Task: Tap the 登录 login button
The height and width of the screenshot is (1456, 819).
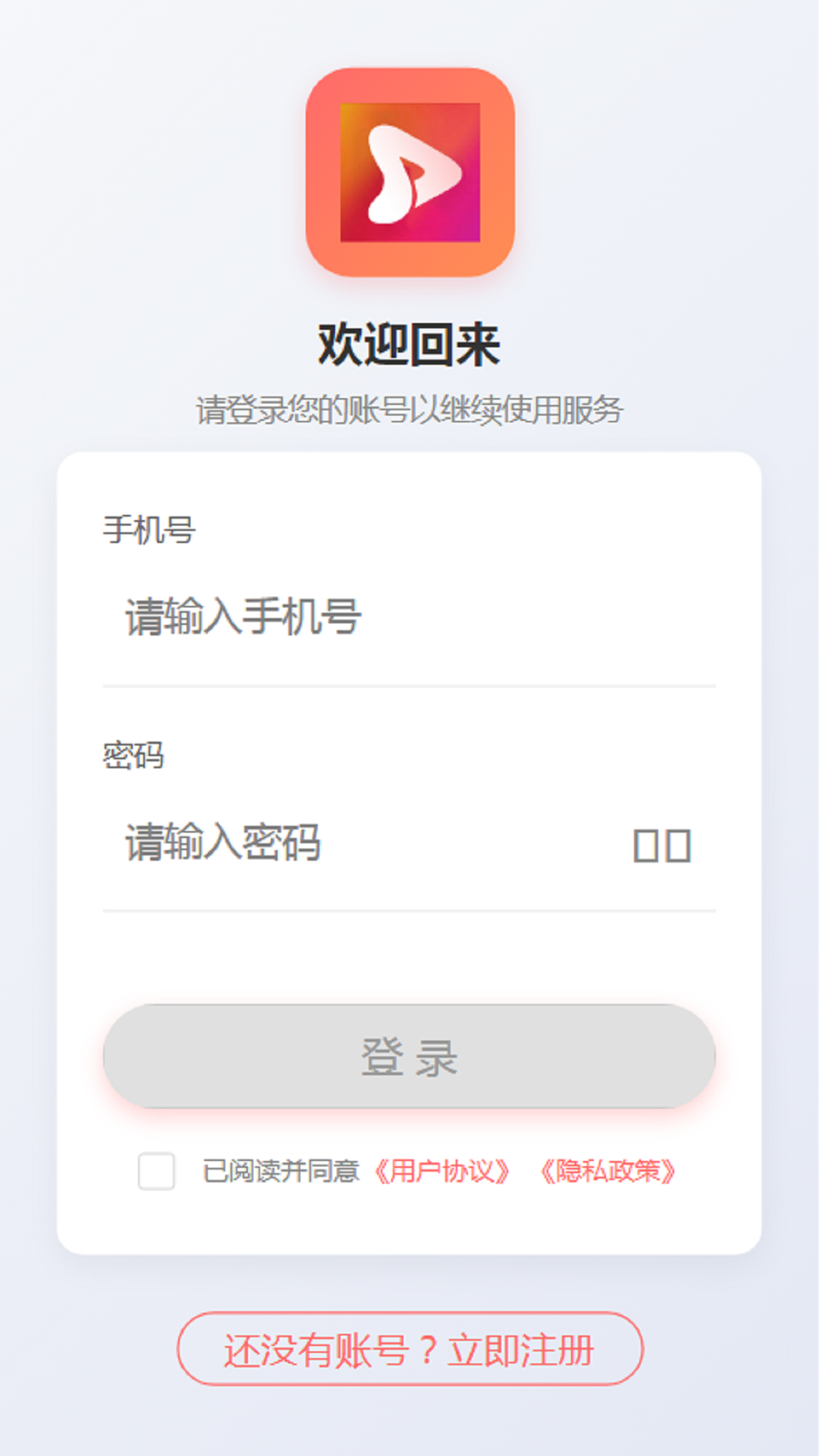Action: [409, 1056]
